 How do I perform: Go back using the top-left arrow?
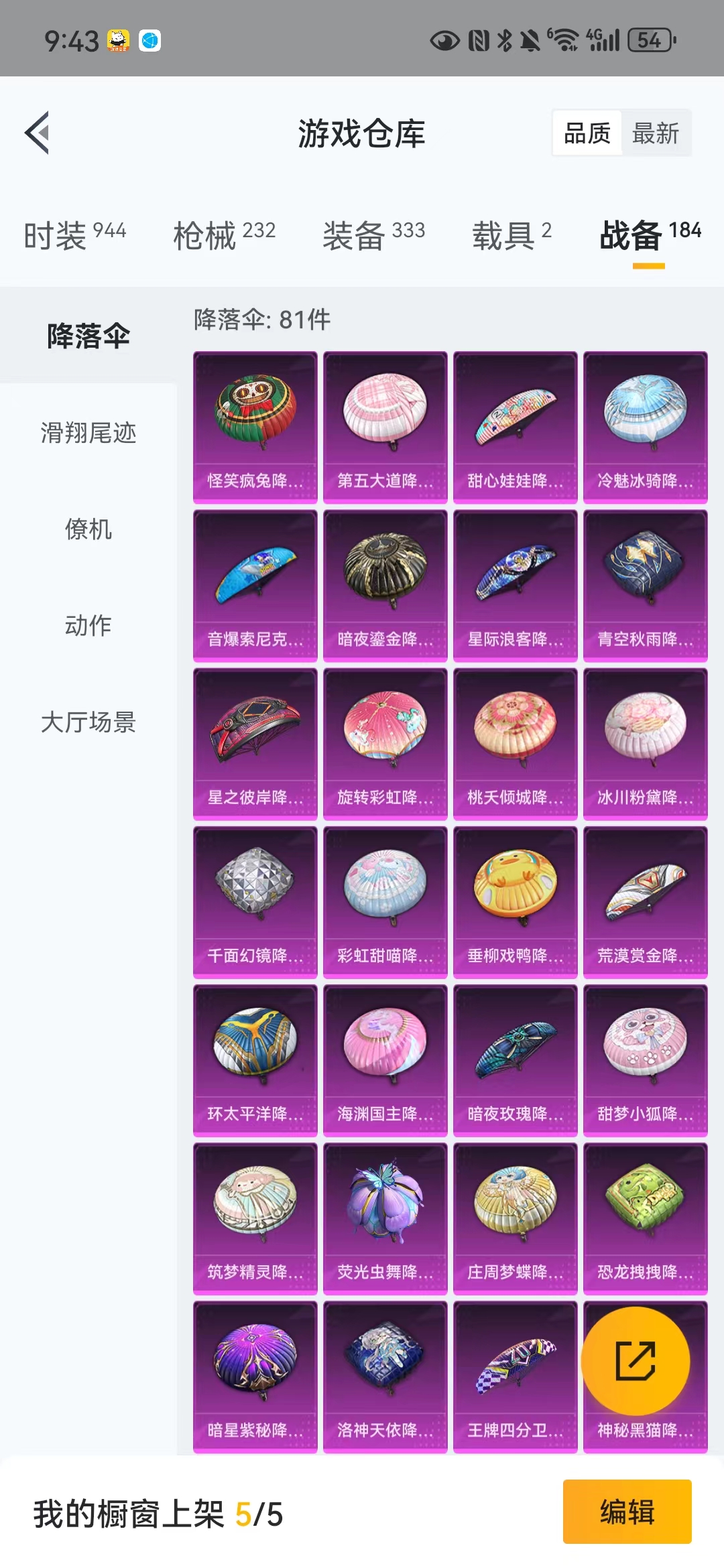click(38, 133)
